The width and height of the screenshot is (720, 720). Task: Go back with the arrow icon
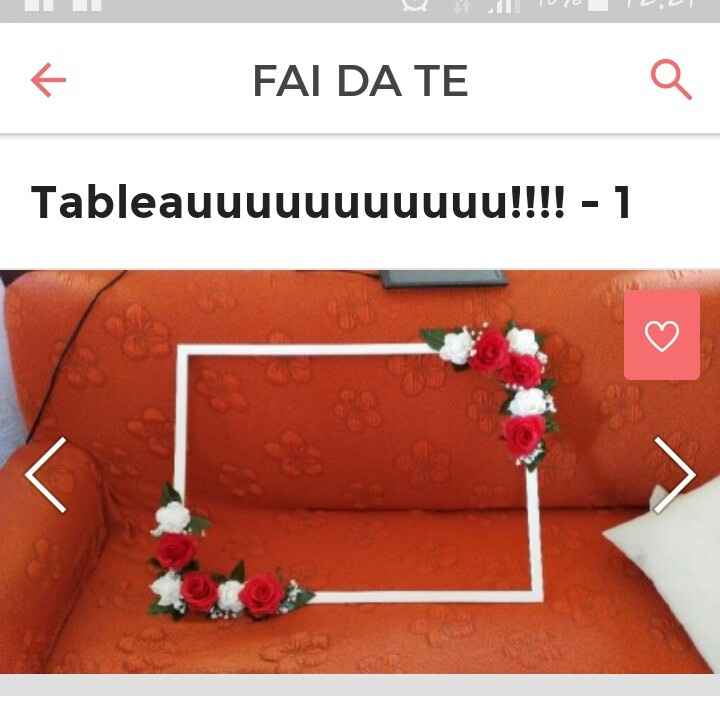pyautogui.click(x=48, y=80)
